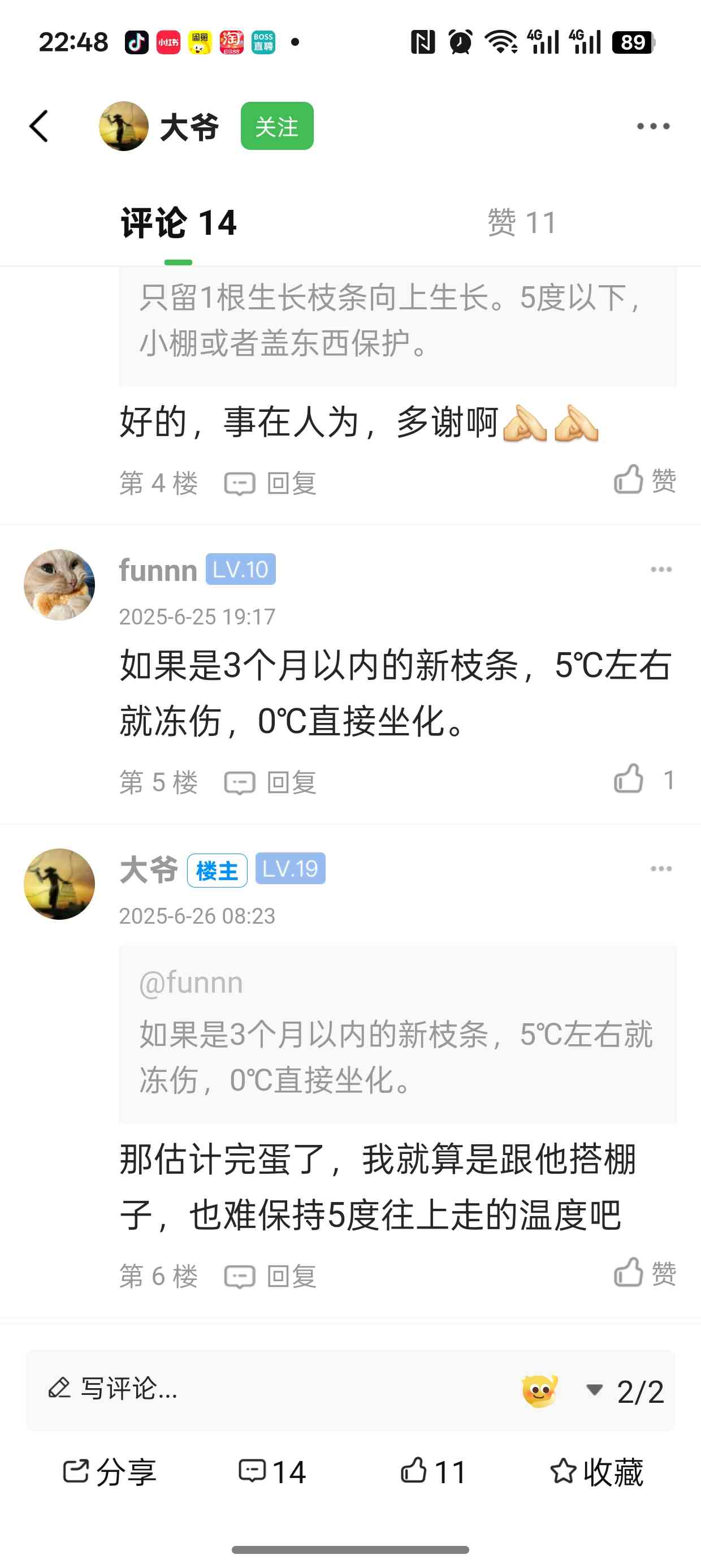This screenshot has height=1568, width=701.
Task: Go back using the top-left arrow
Action: (x=39, y=127)
